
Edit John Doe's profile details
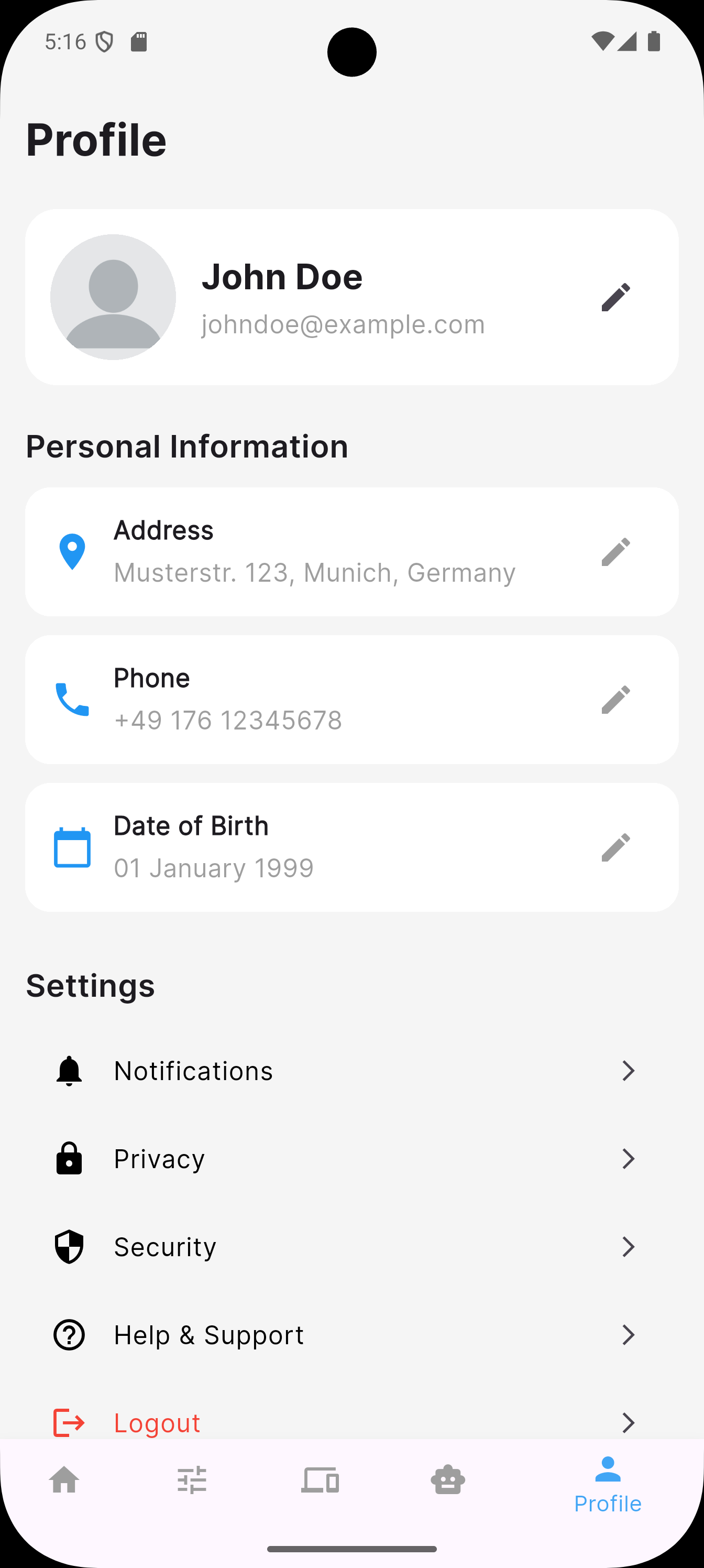click(615, 297)
